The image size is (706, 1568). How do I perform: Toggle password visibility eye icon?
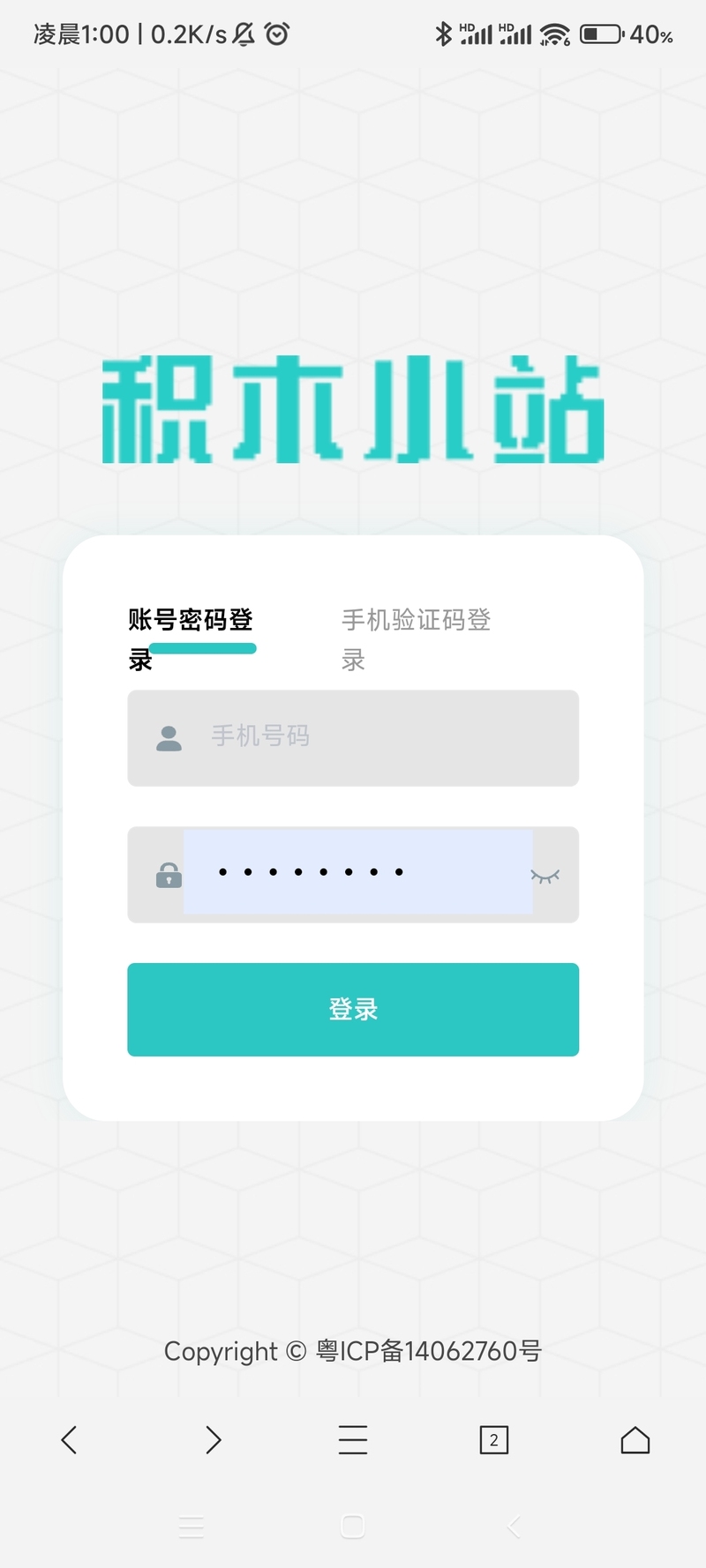pyautogui.click(x=545, y=875)
